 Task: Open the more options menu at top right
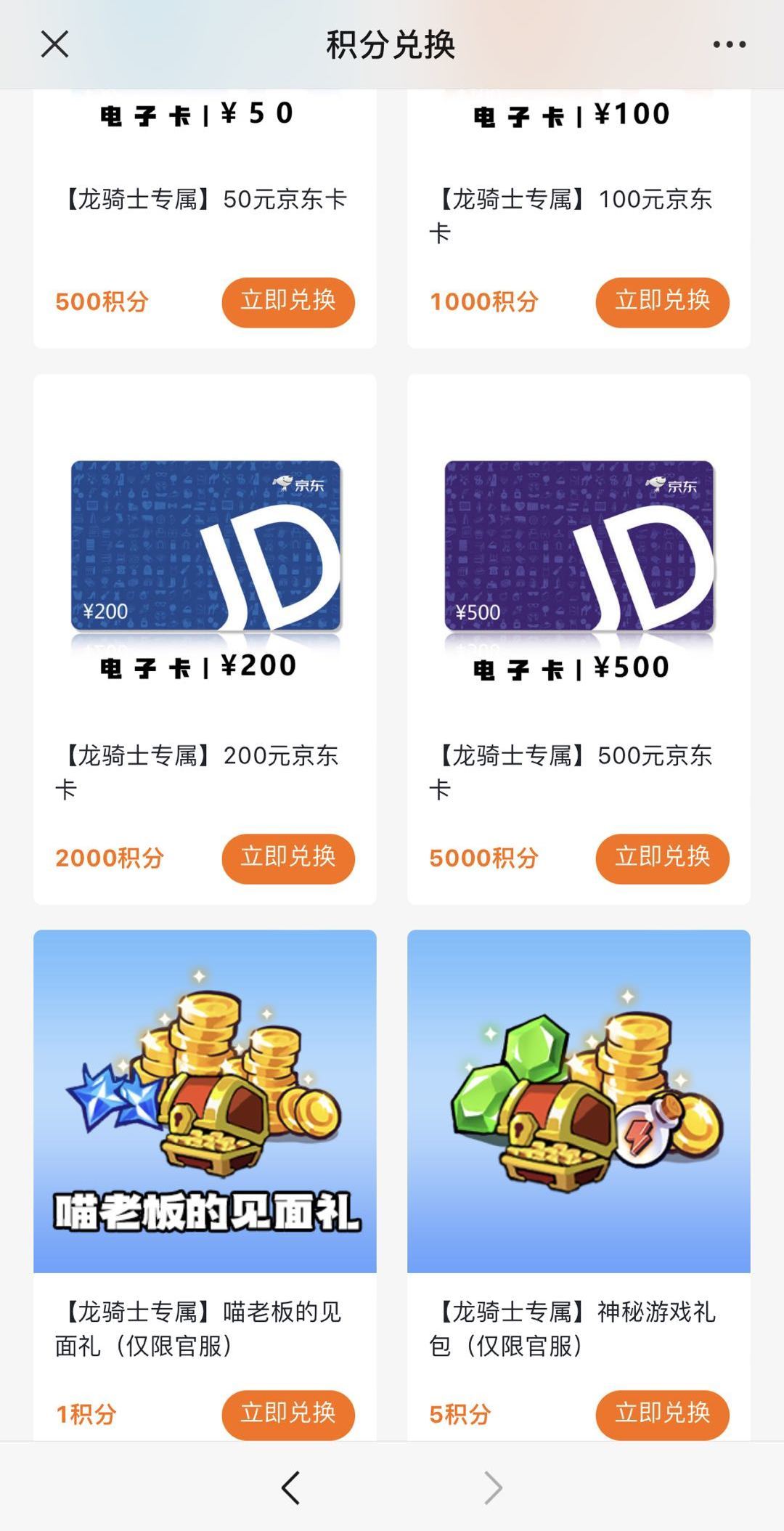coord(729,45)
